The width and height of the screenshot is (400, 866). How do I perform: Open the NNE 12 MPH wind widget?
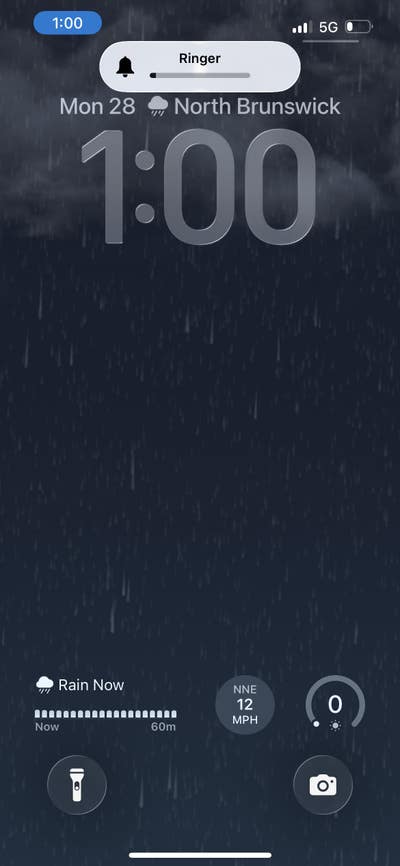pos(245,705)
